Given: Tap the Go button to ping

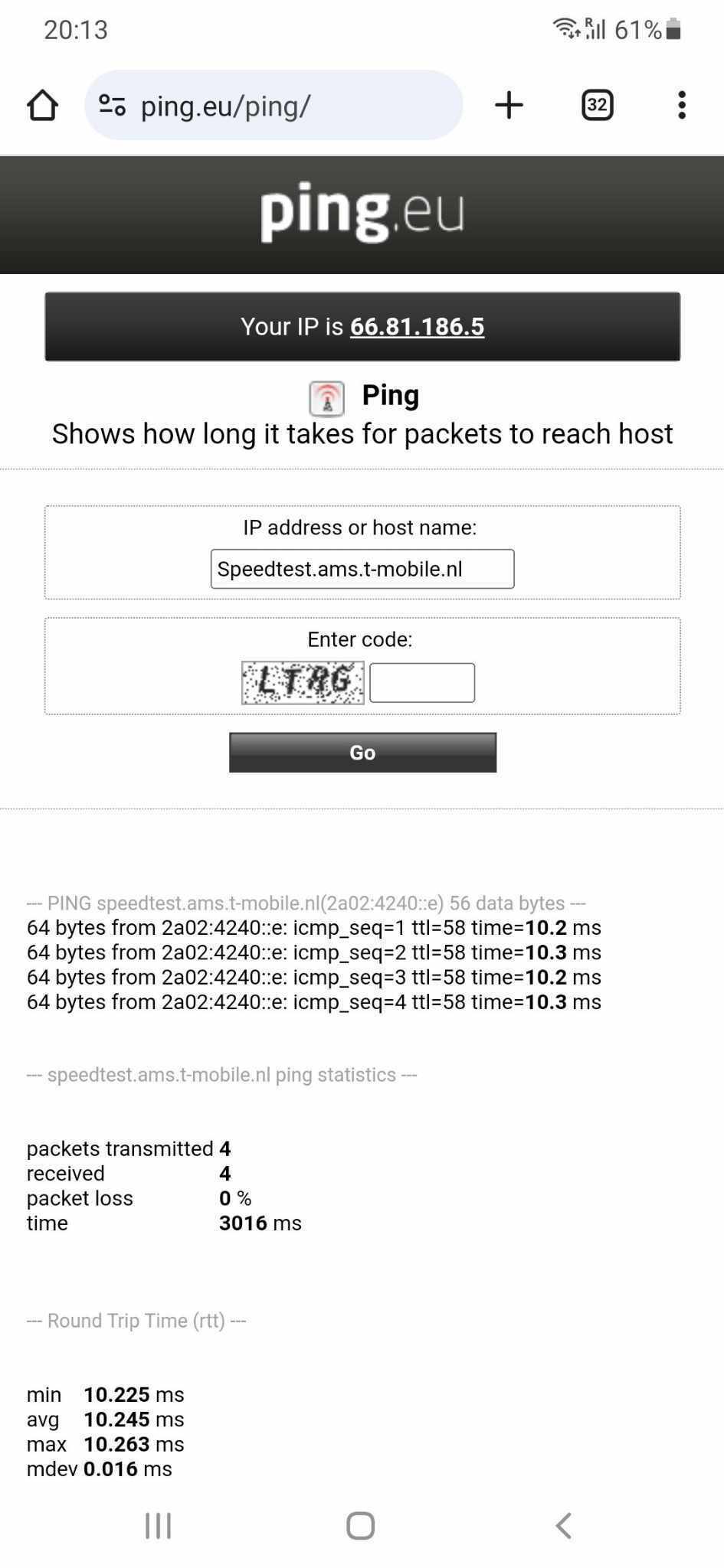Looking at the screenshot, I should (x=362, y=753).
